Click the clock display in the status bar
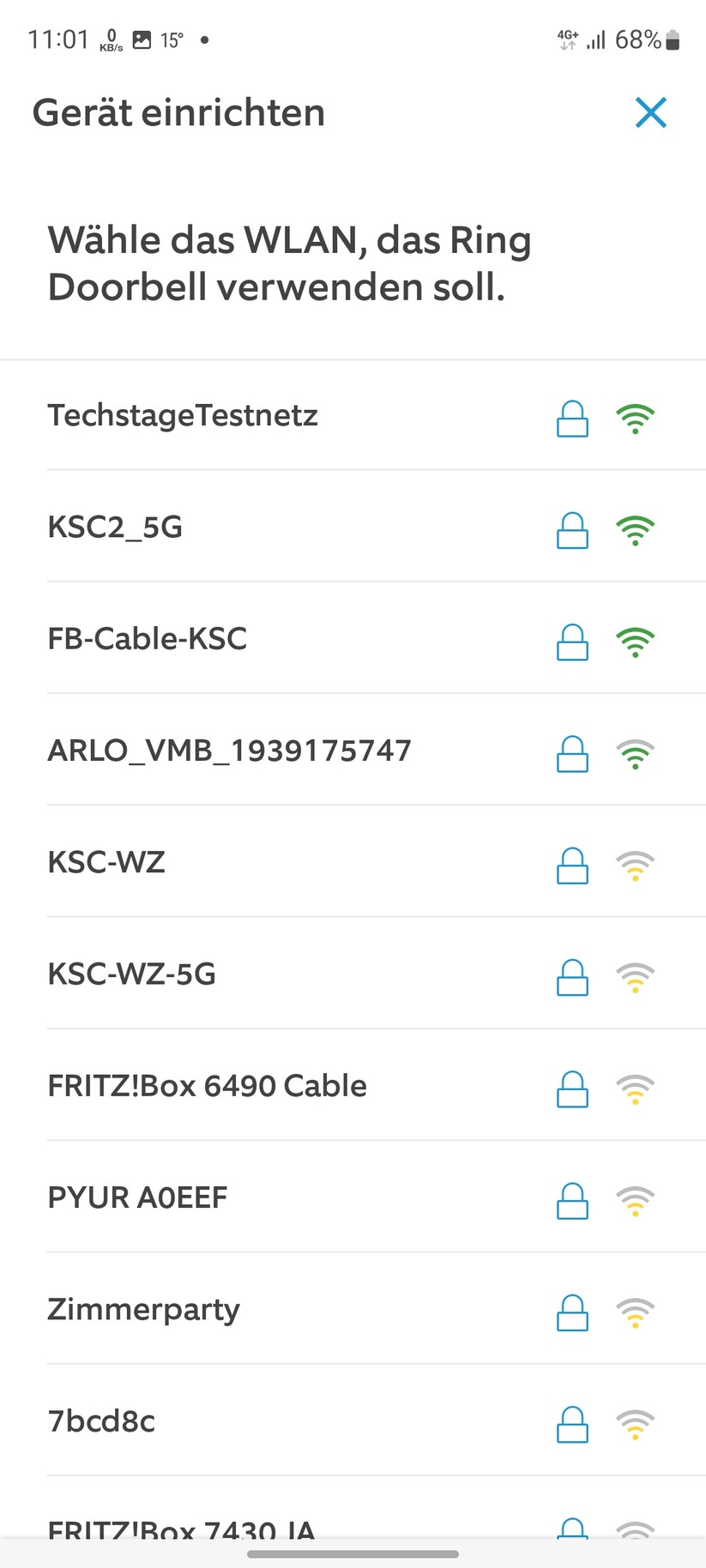 pos(60,39)
